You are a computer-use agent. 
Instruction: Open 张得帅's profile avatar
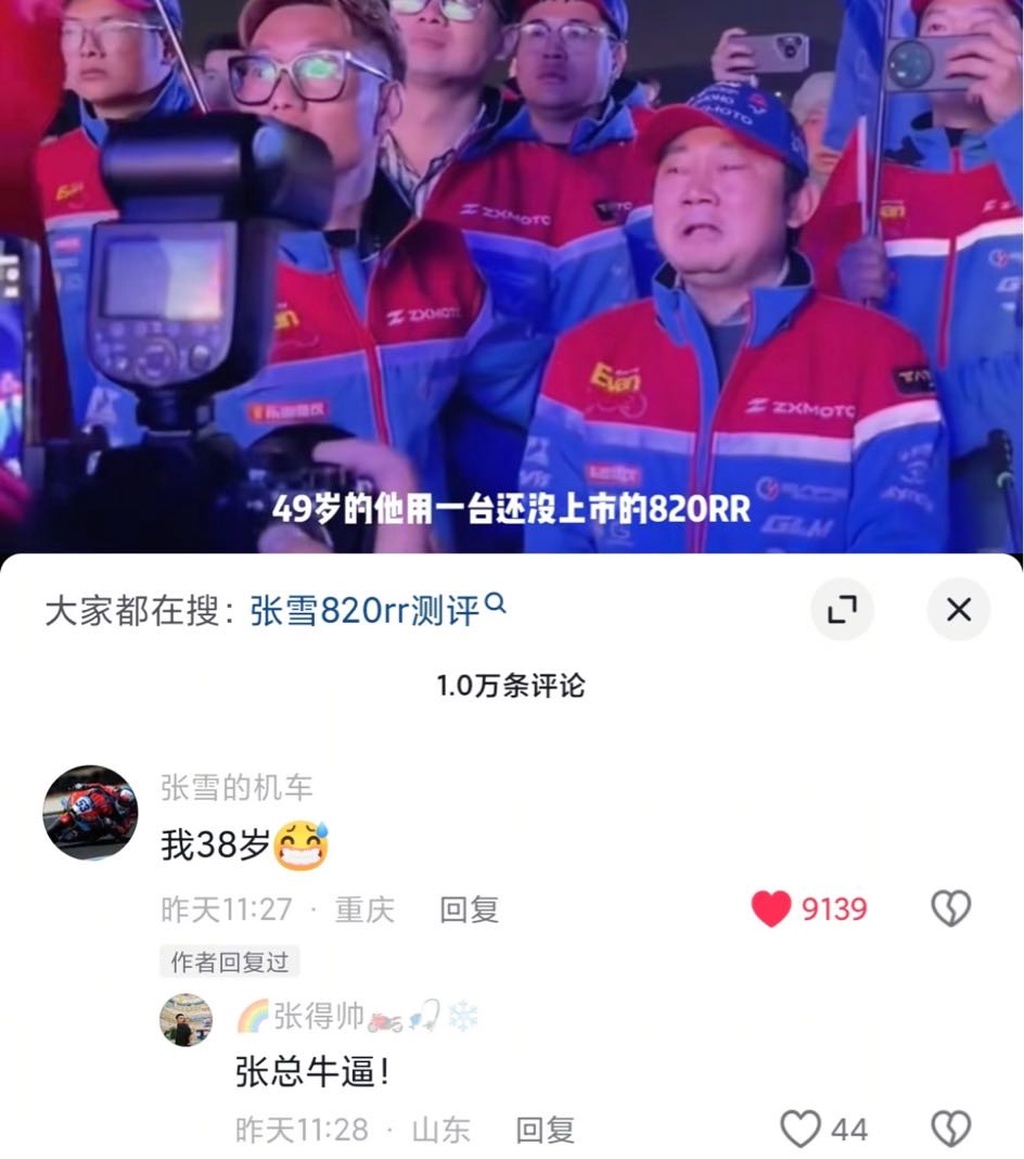186,1019
